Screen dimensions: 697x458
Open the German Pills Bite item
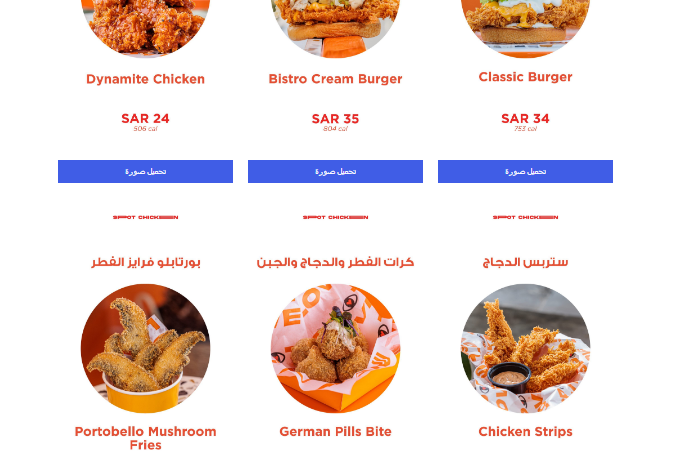(335, 349)
